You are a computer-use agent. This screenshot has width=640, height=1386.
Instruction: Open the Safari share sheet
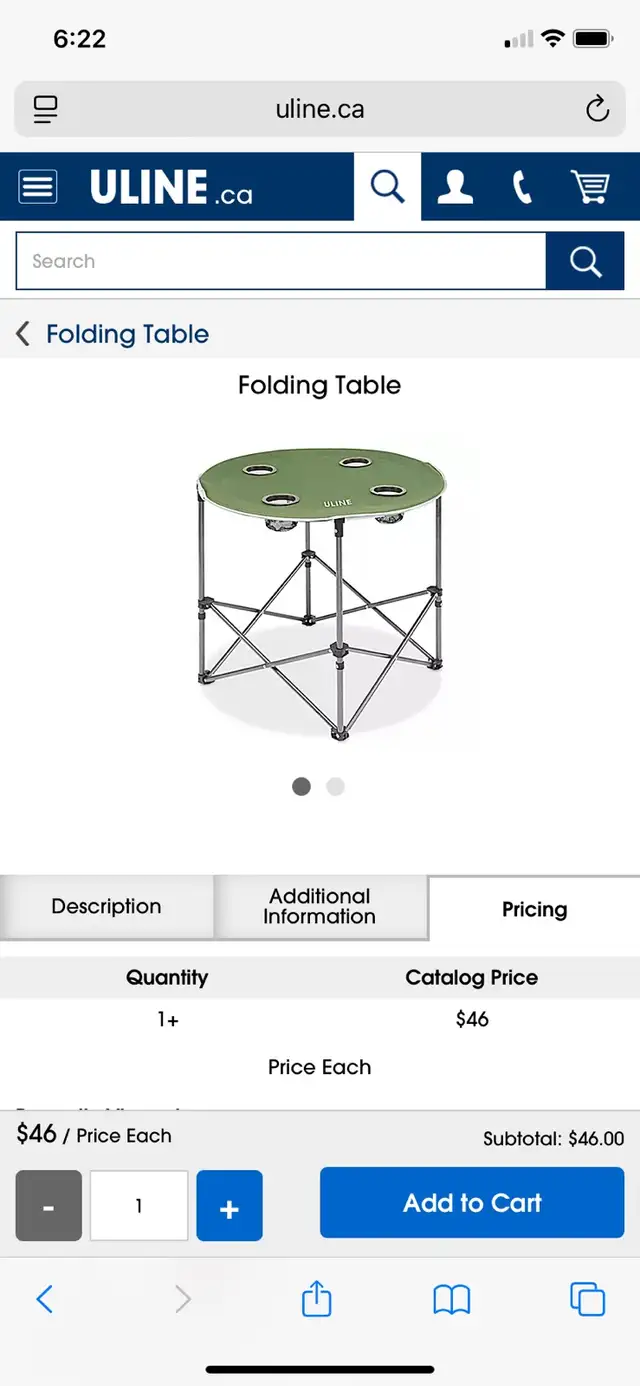click(x=316, y=1299)
